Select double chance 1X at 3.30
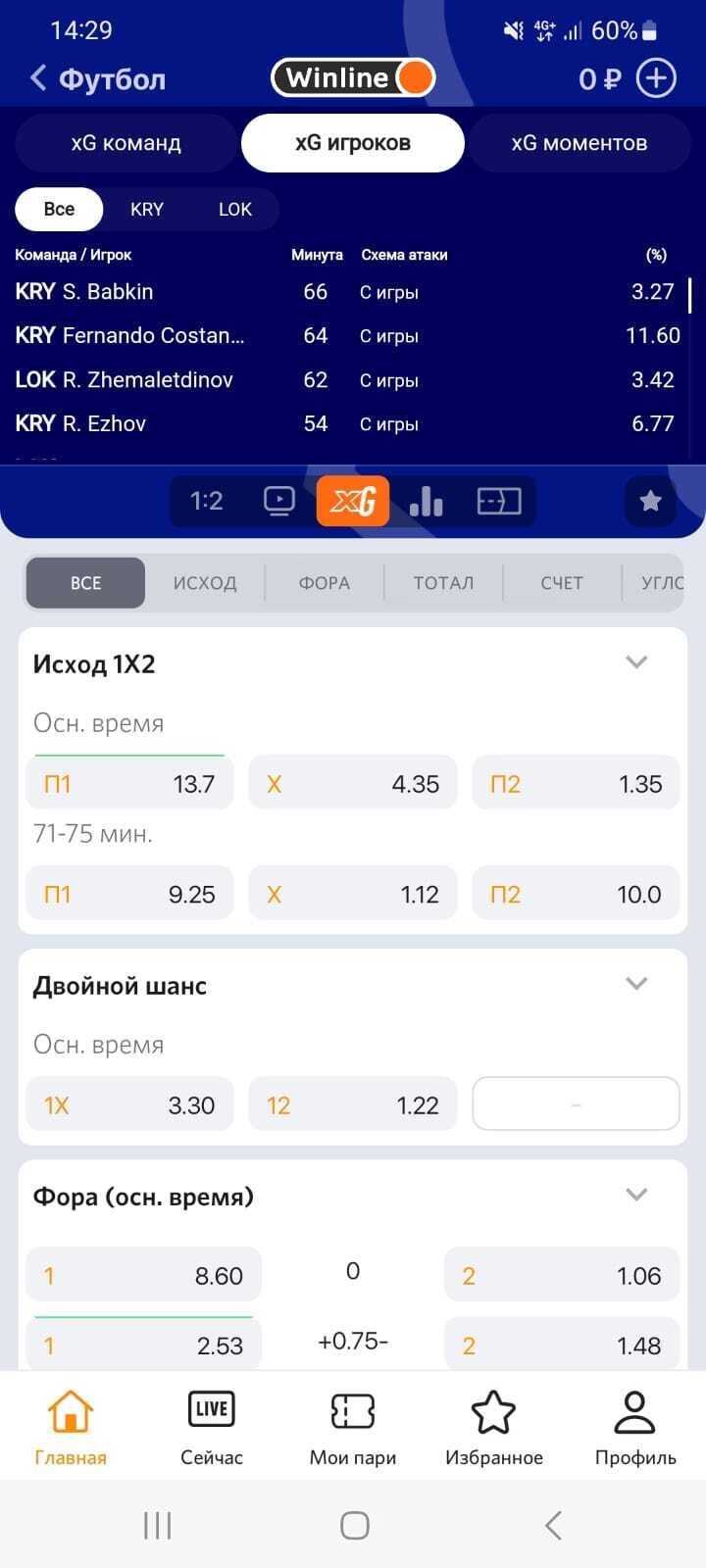 point(129,1105)
